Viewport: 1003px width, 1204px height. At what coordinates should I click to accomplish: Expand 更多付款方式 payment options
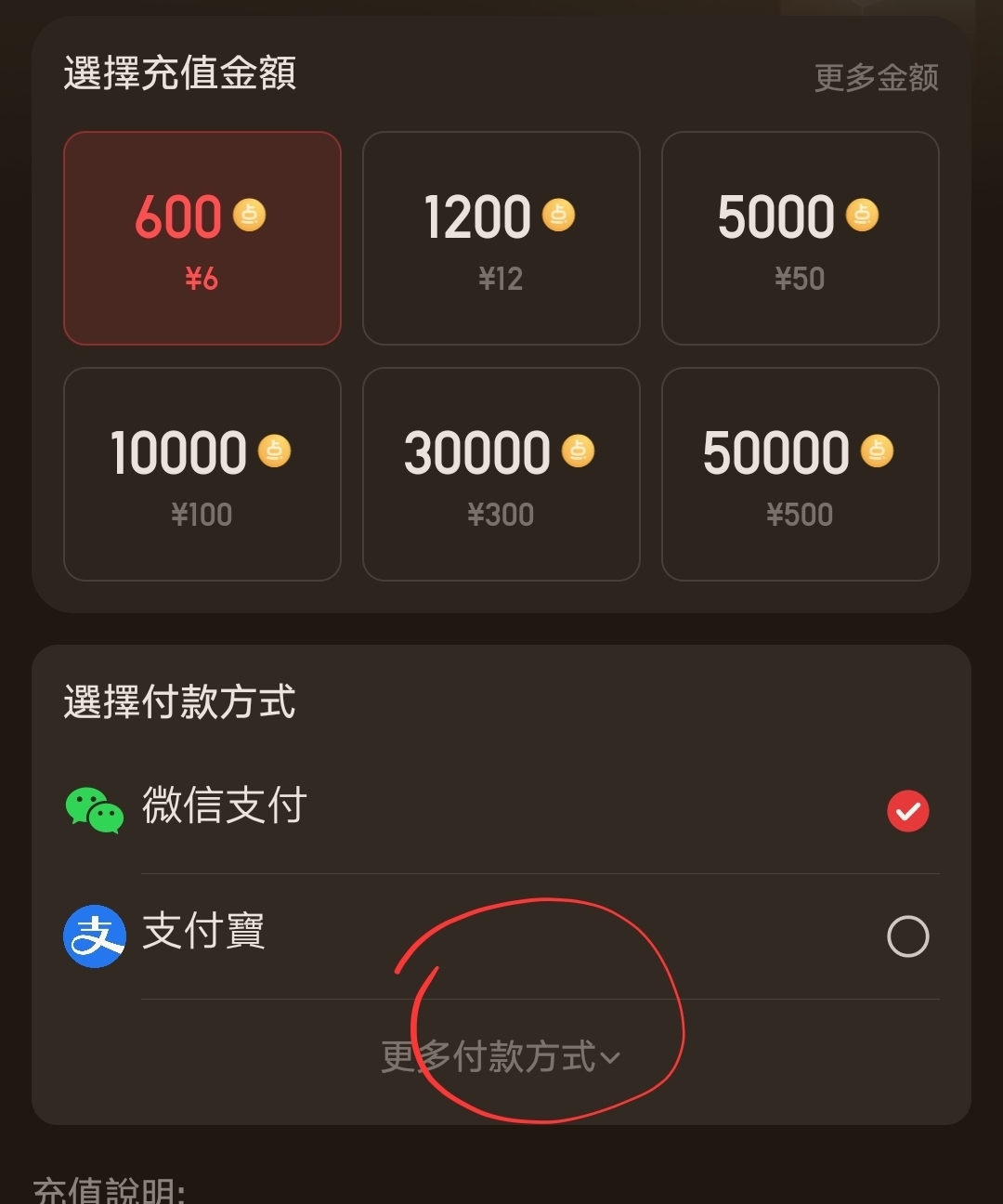point(501,1057)
